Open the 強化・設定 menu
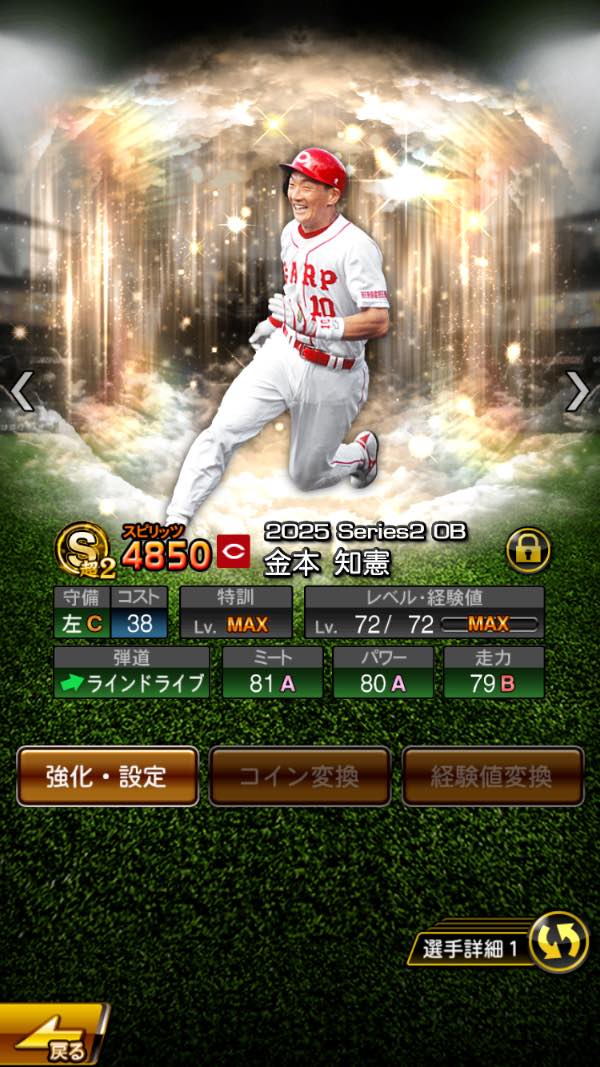600x1067 pixels. [x=107, y=776]
